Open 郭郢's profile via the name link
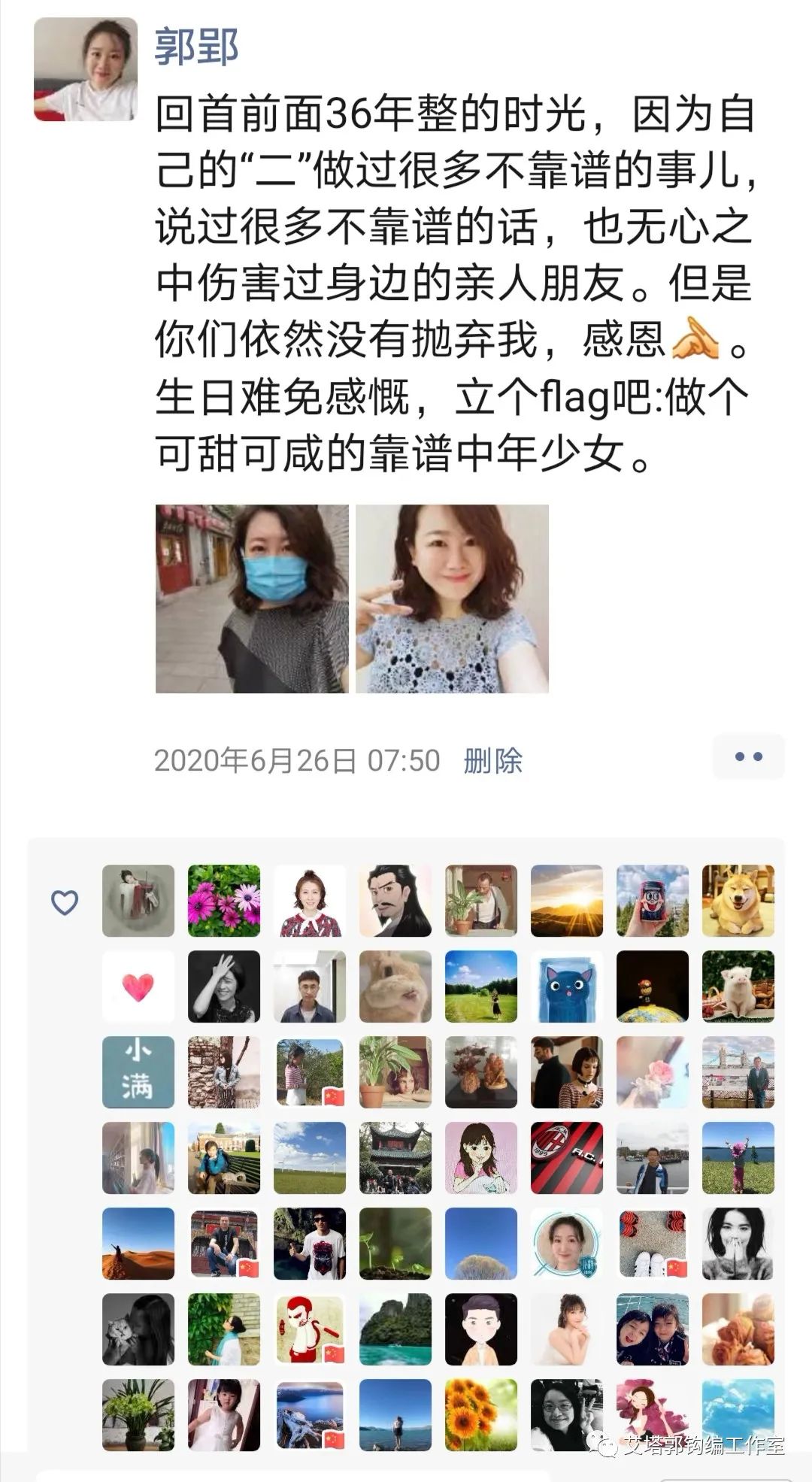This screenshot has width=812, height=1482. [197, 47]
